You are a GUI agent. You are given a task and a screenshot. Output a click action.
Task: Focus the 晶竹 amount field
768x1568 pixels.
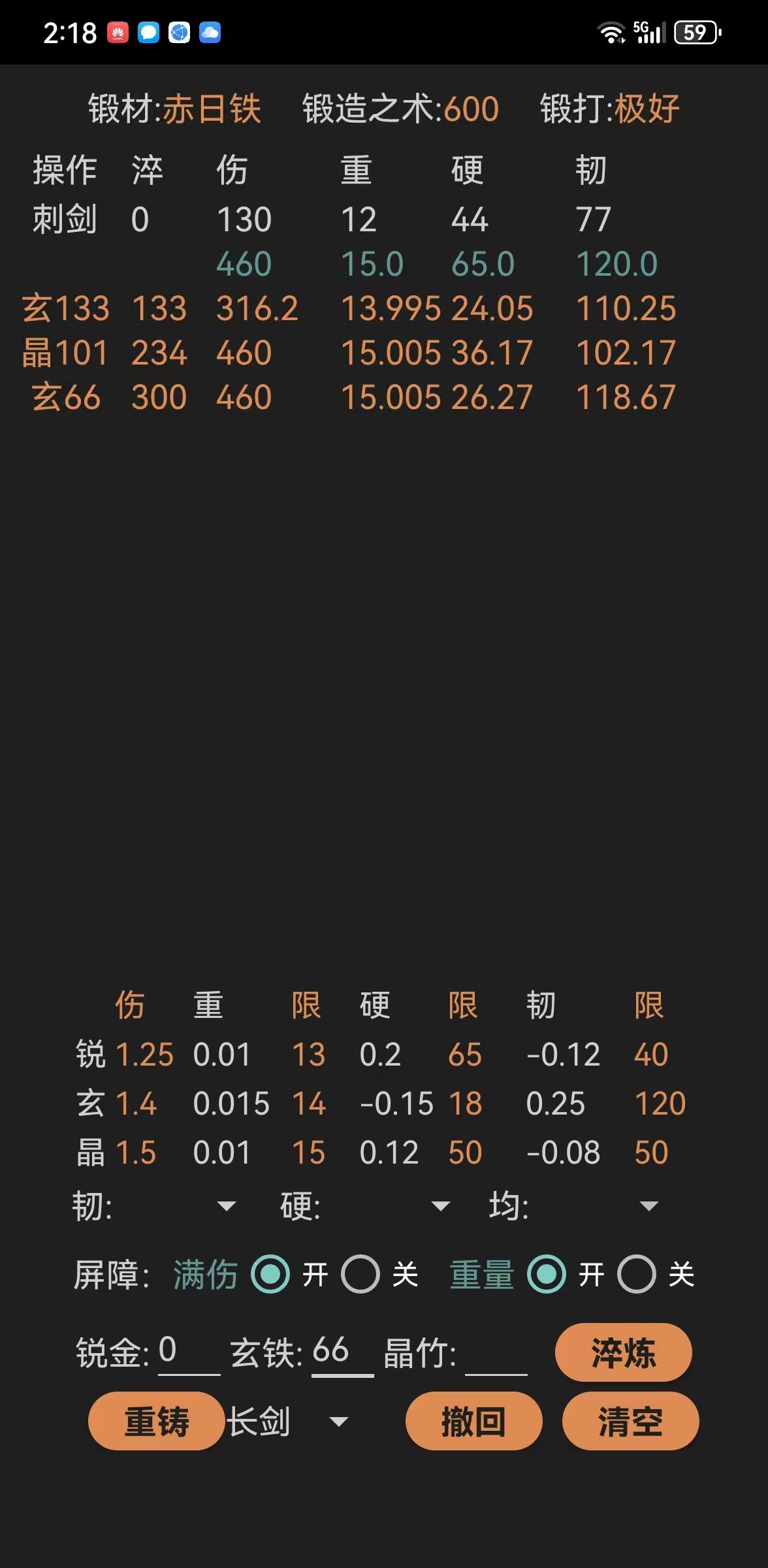tap(496, 1351)
